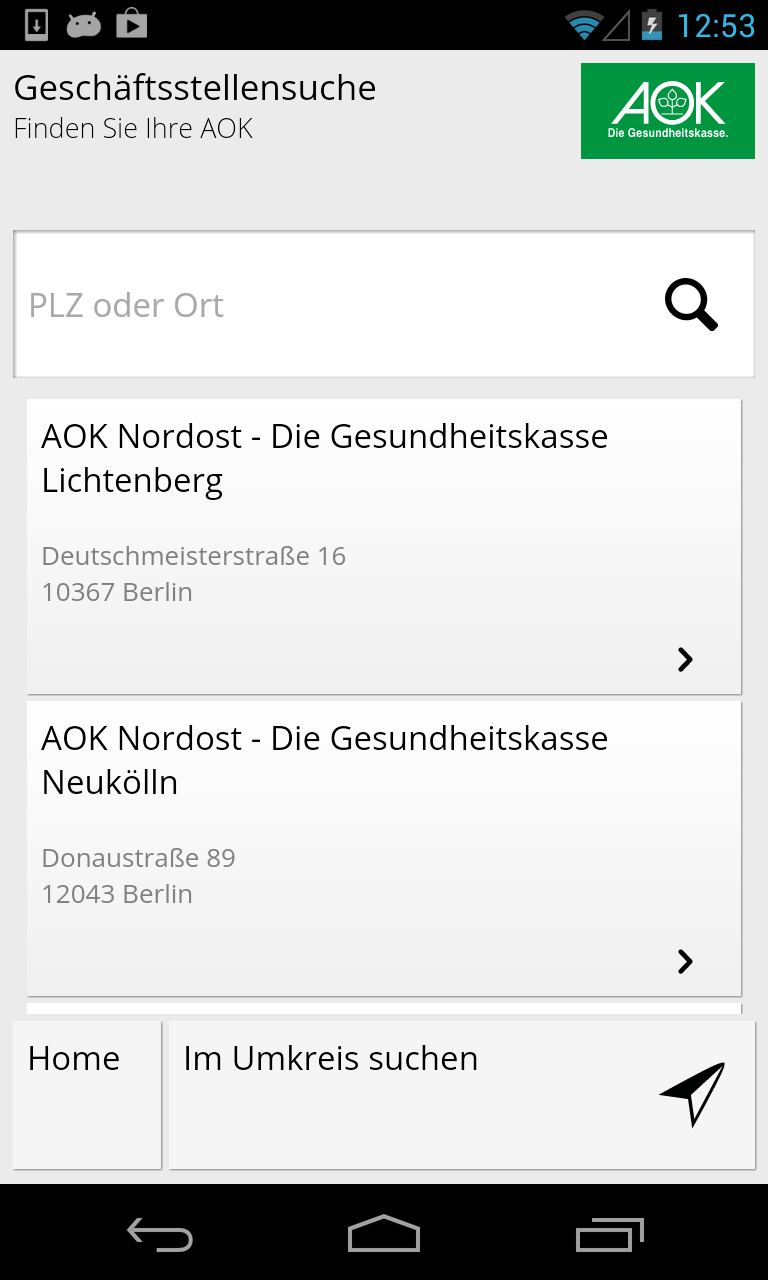
Task: Tap the magnifying glass search icon
Action: pos(691,305)
